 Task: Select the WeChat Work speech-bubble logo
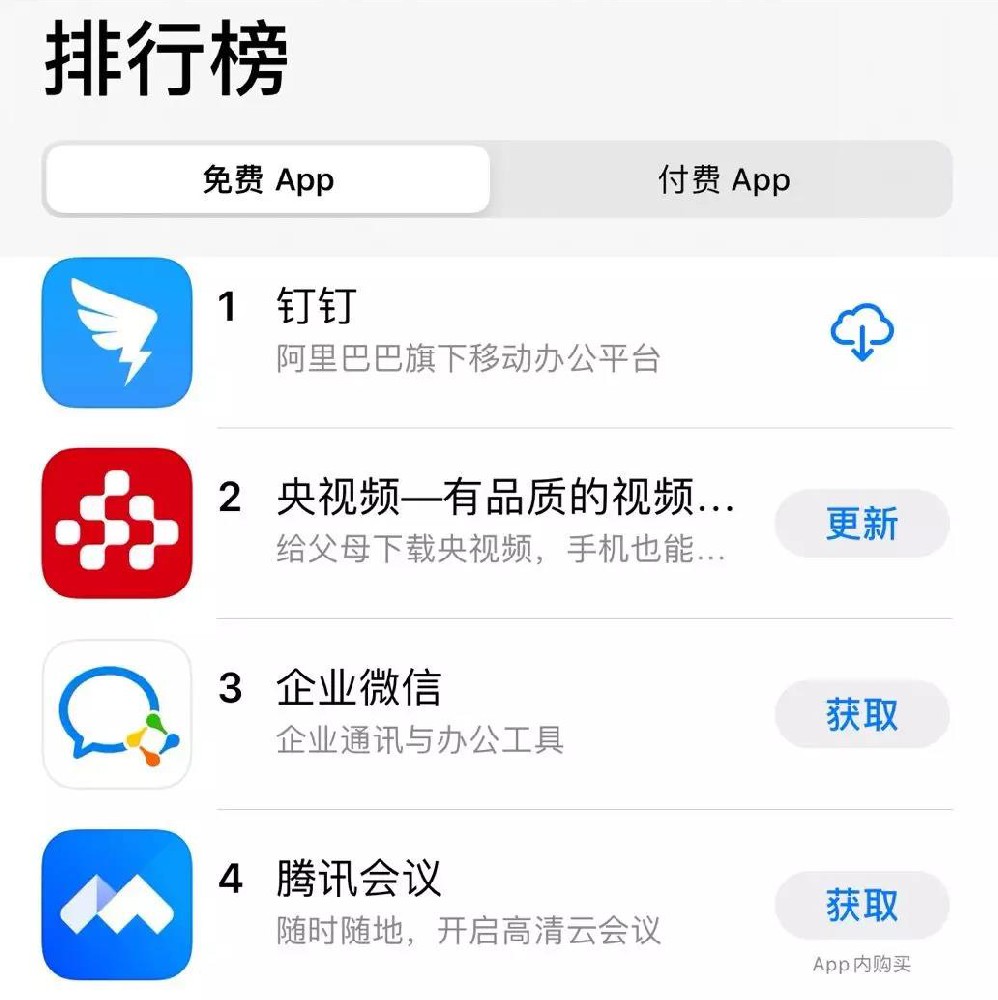116,714
